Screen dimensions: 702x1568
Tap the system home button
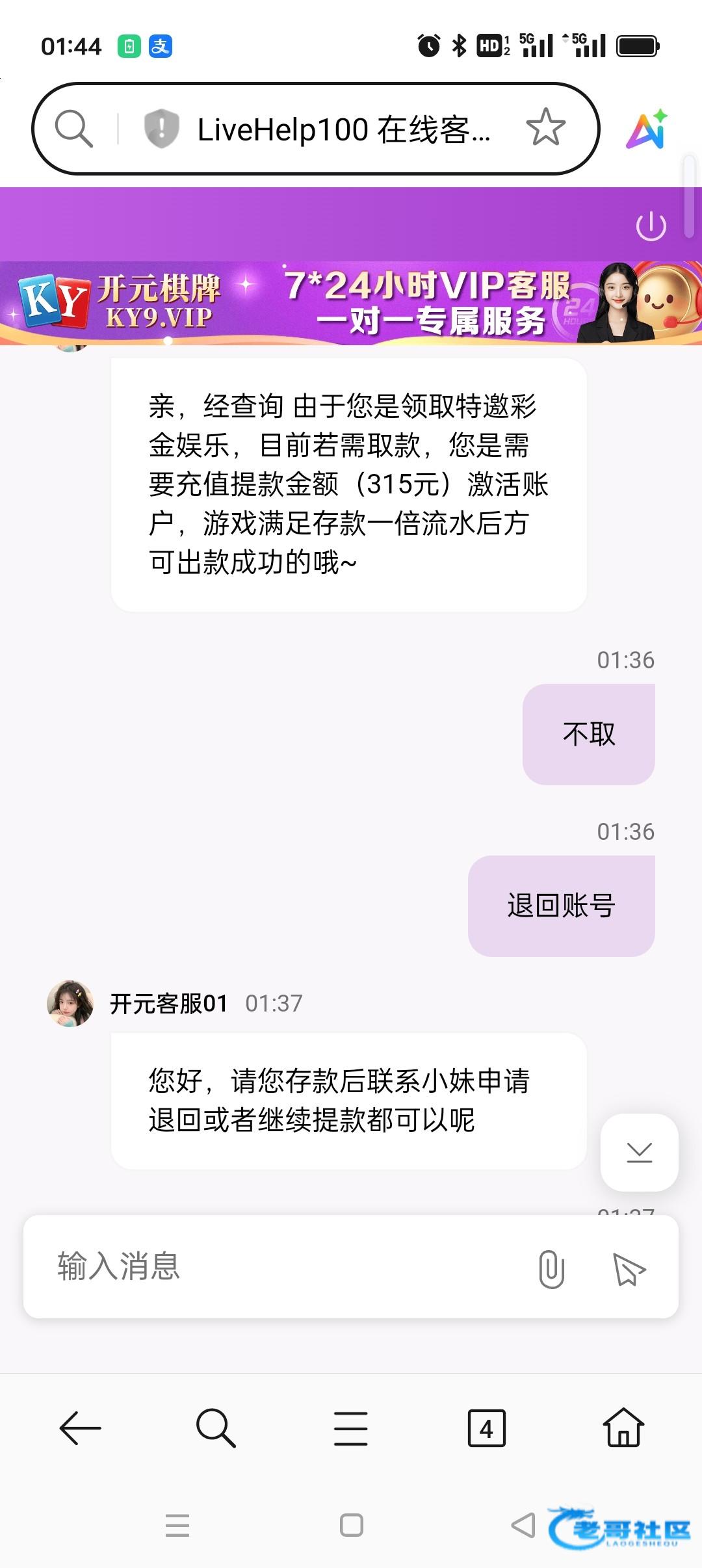(x=352, y=1525)
